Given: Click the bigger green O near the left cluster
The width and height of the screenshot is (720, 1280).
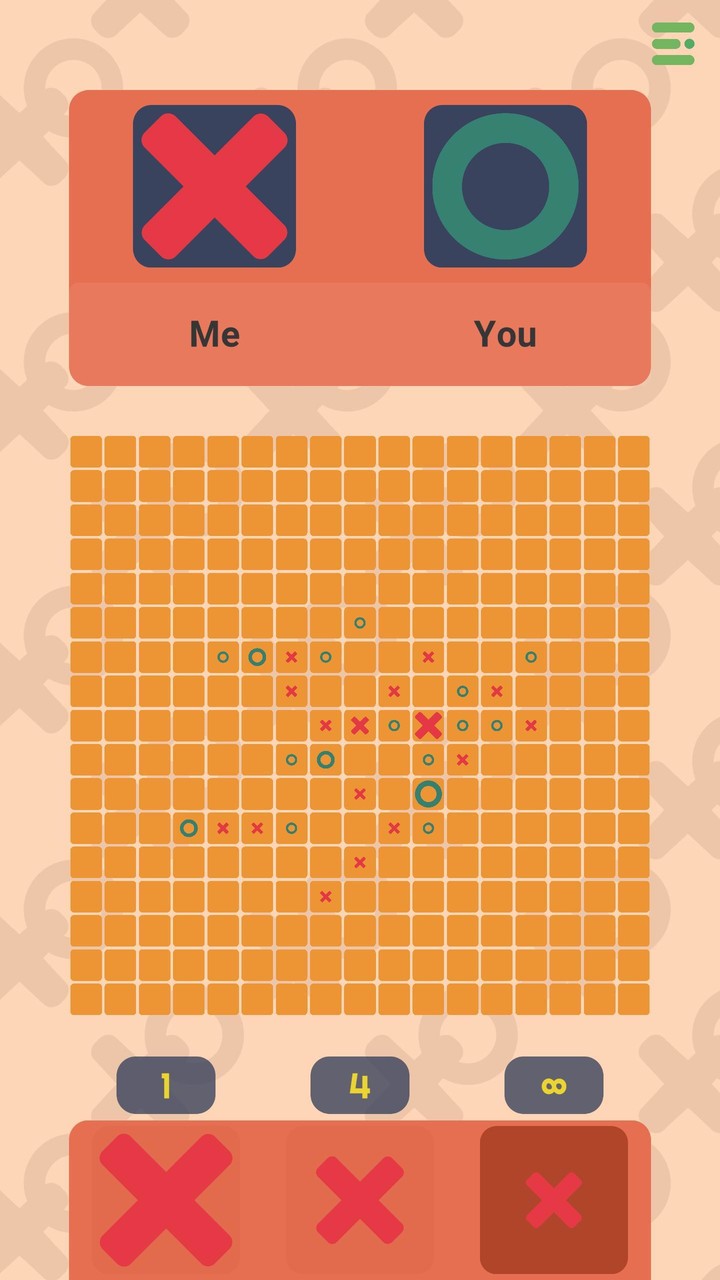Looking at the screenshot, I should point(258,657).
